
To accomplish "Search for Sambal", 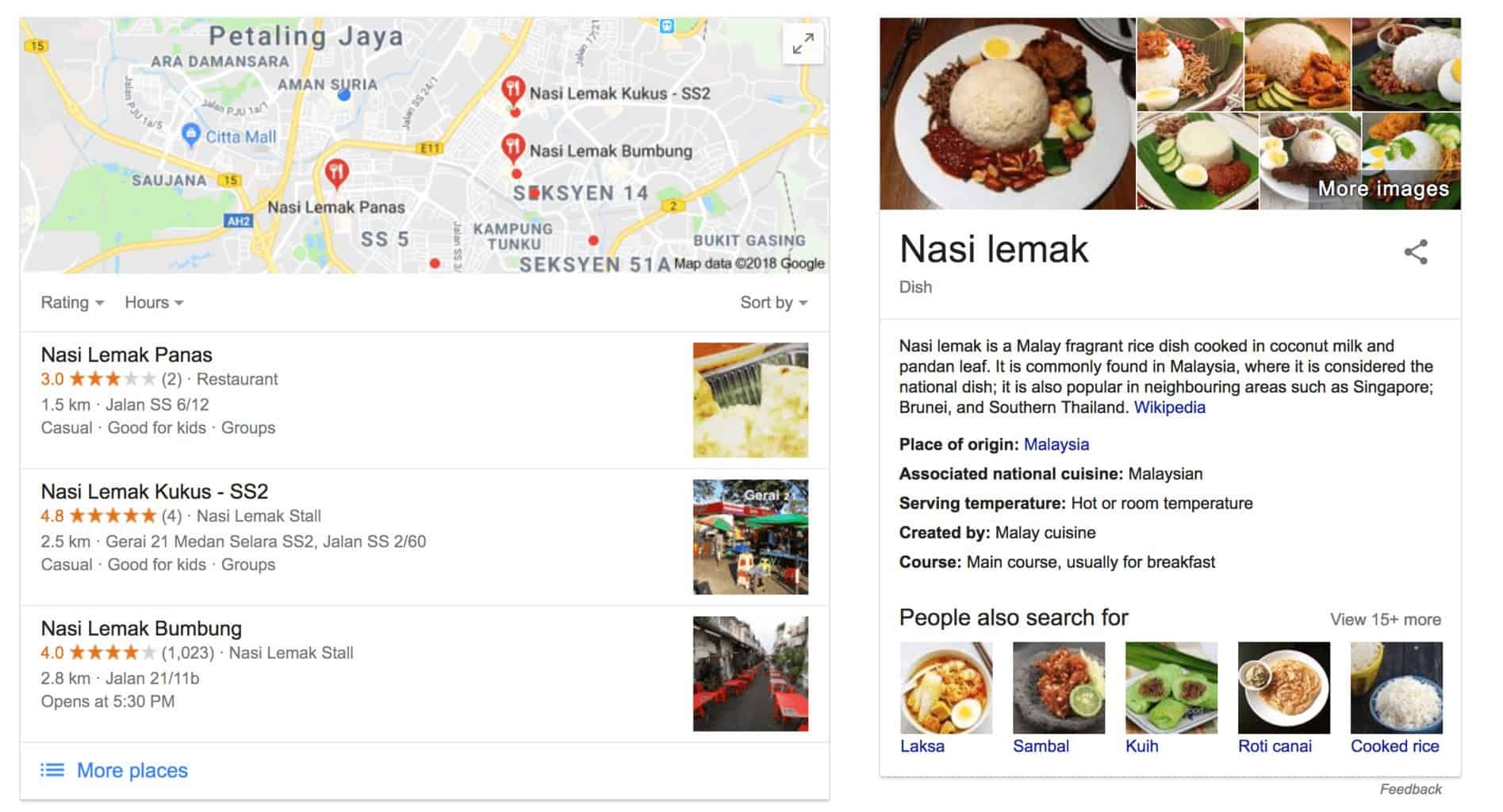I will pyautogui.click(x=1041, y=746).
